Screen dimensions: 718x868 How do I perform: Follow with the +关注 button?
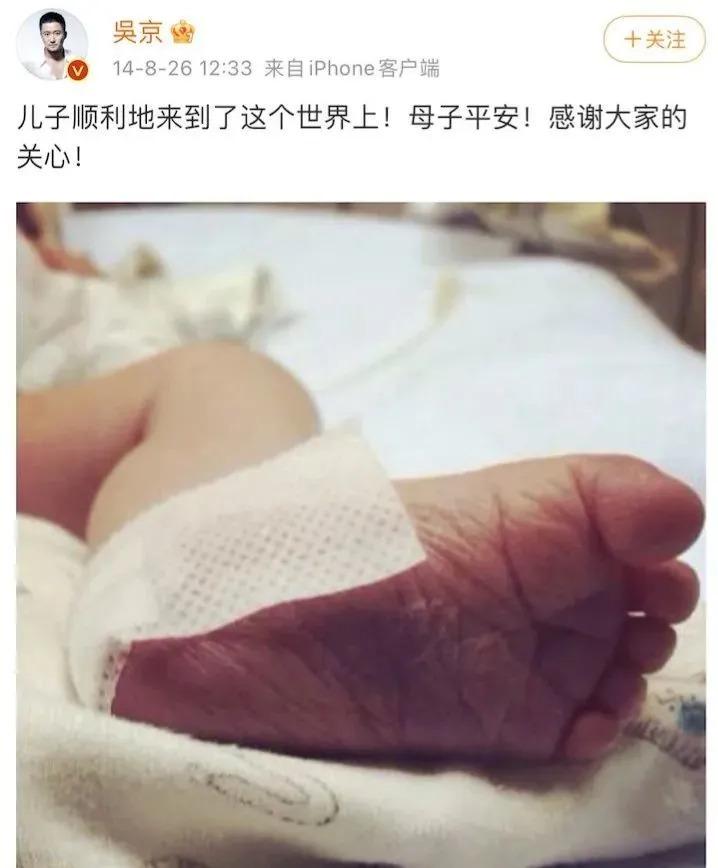[655, 40]
